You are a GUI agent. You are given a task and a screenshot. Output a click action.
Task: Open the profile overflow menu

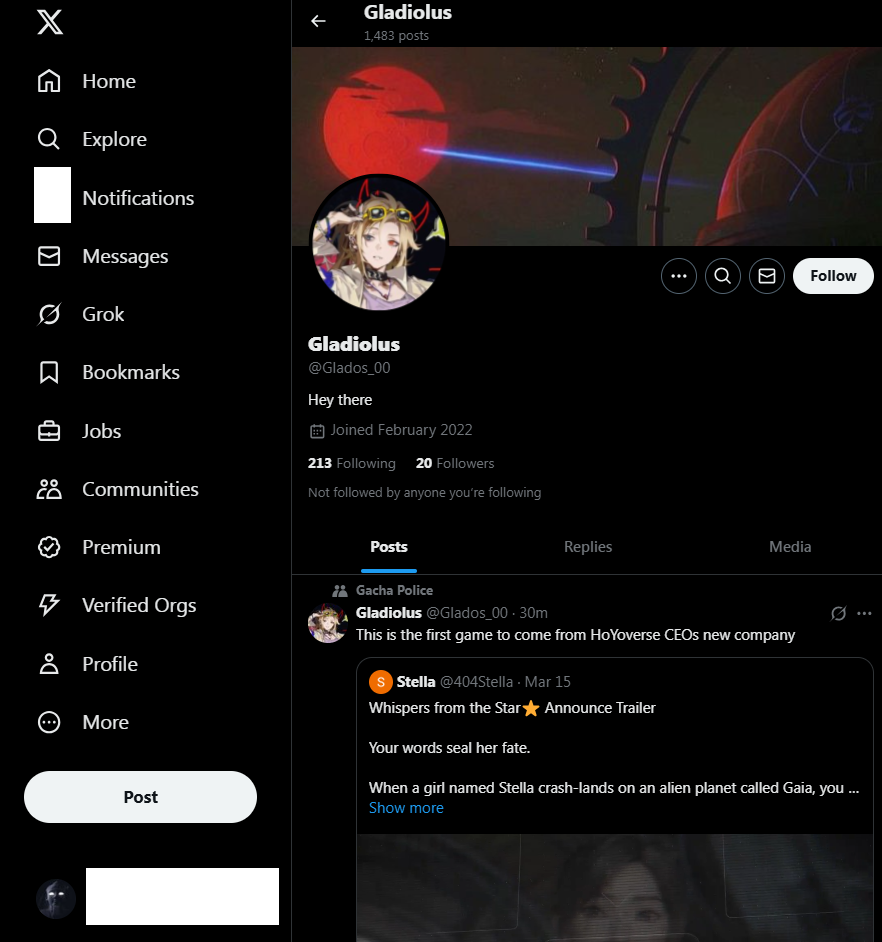[679, 276]
